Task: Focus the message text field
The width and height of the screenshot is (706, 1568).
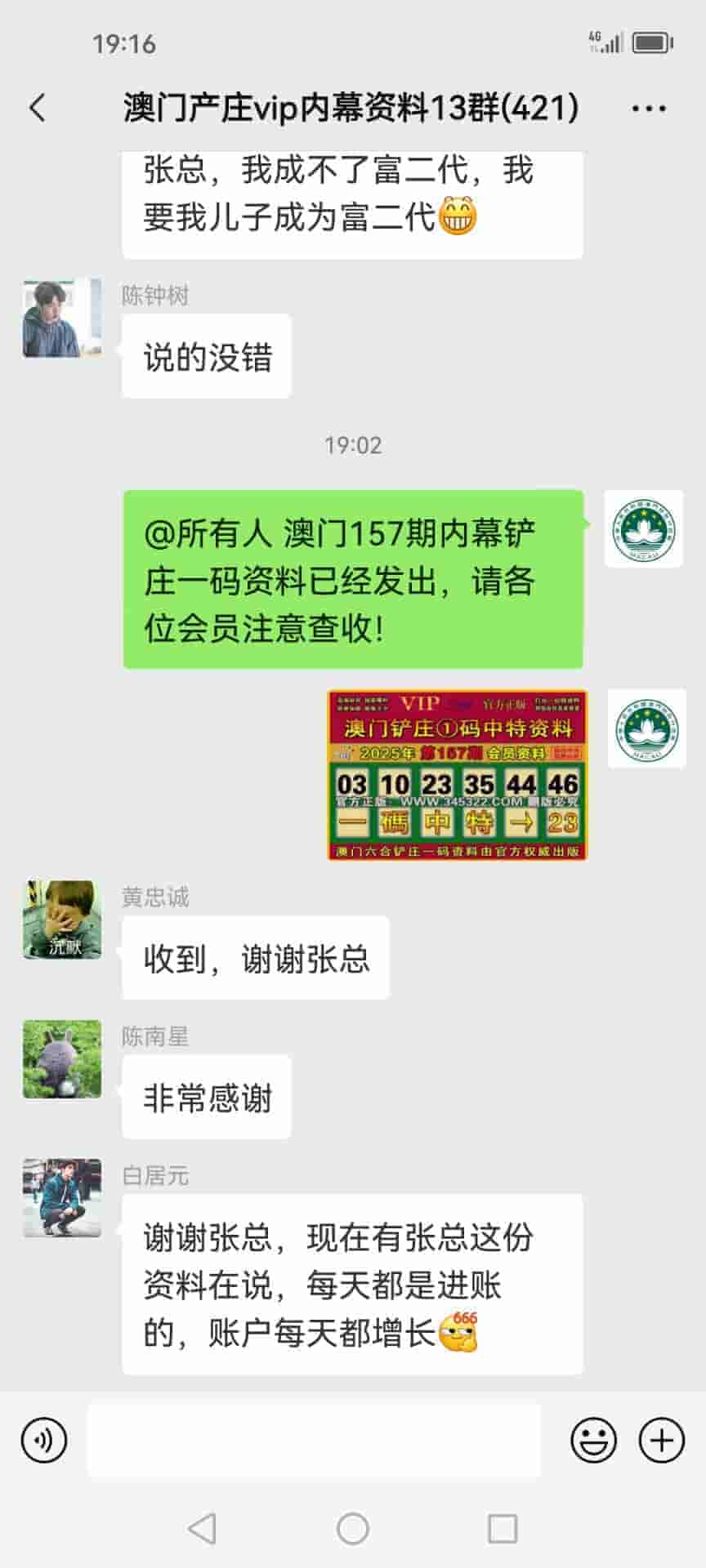Action: click(x=314, y=1440)
